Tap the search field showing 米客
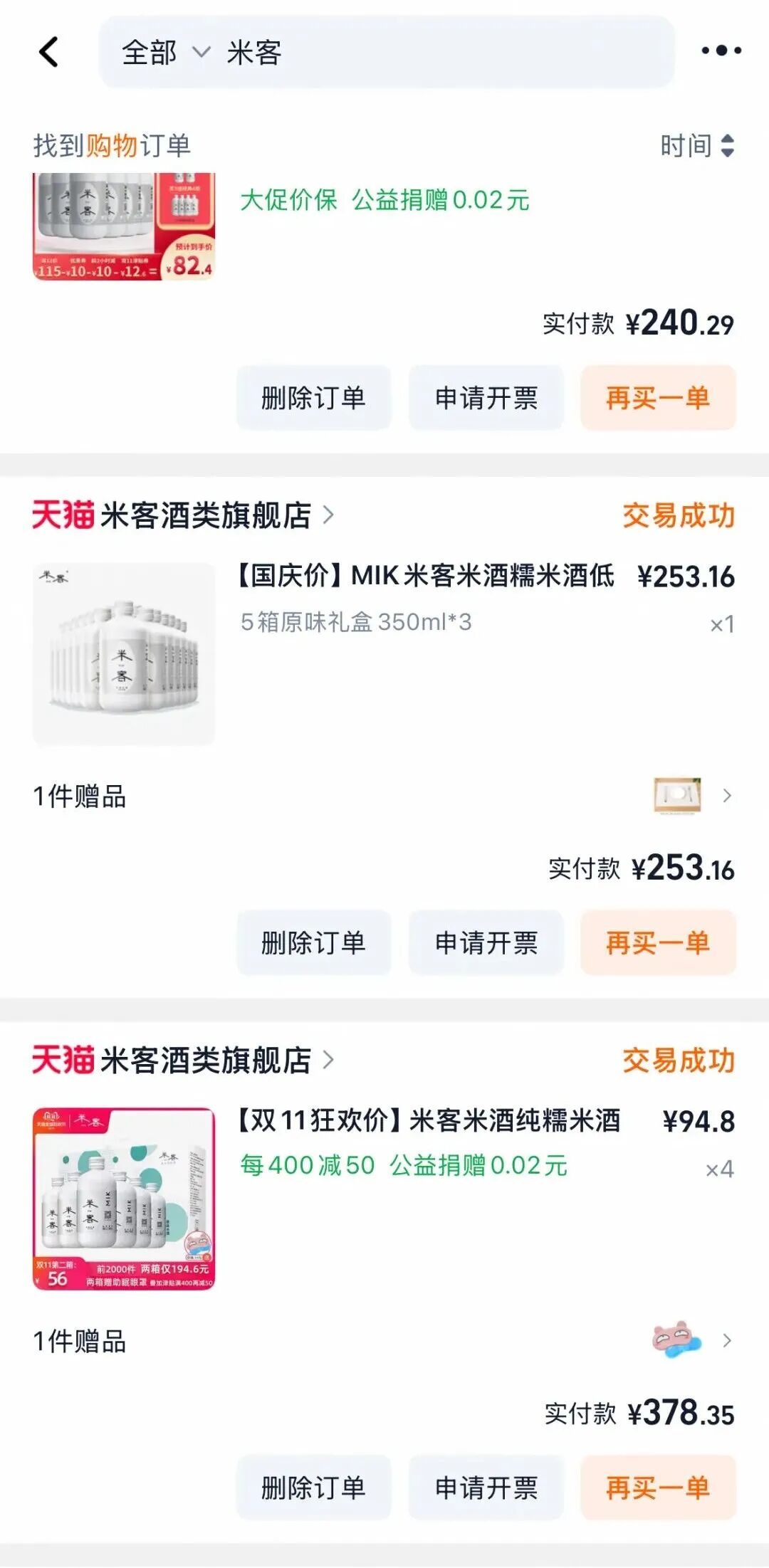769x1568 pixels. click(x=441, y=53)
